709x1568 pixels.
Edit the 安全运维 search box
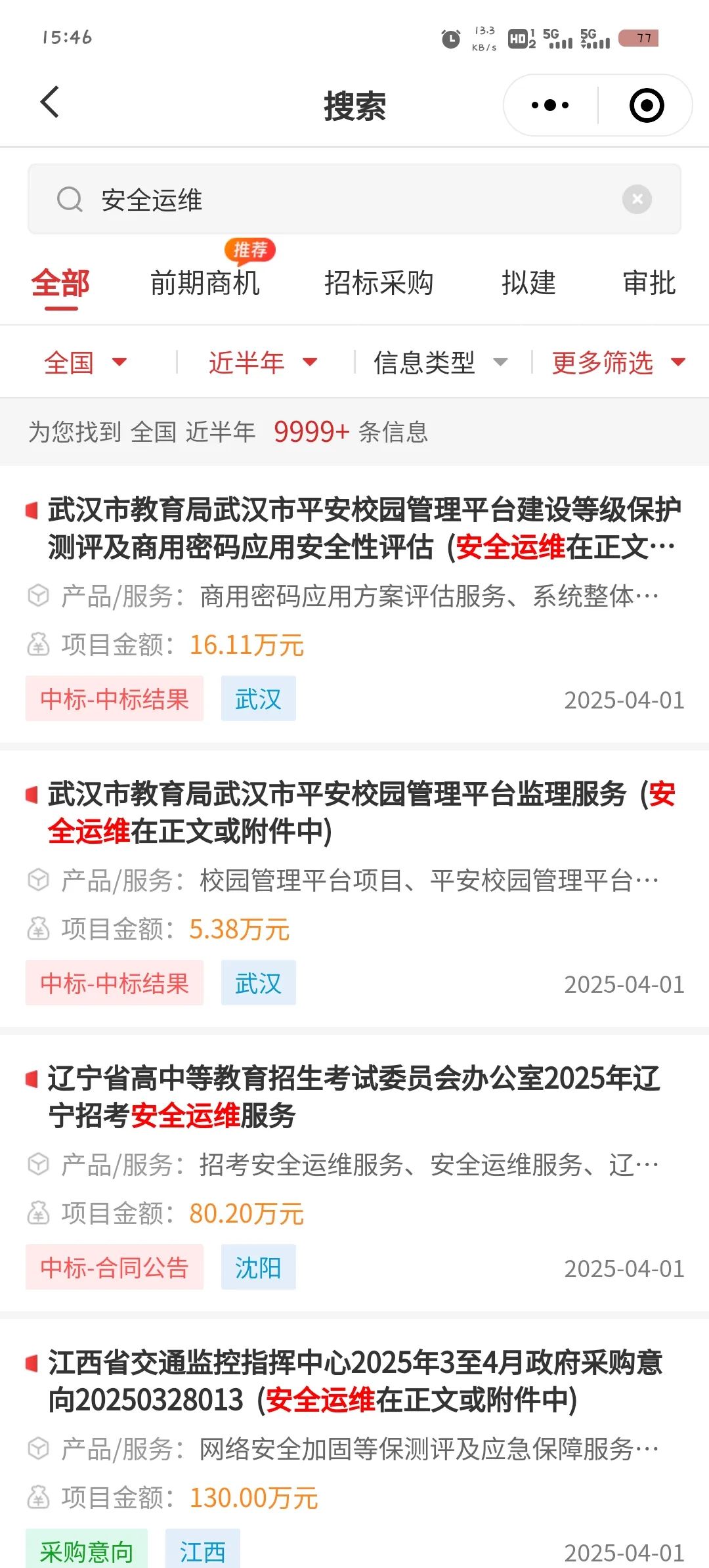point(354,200)
